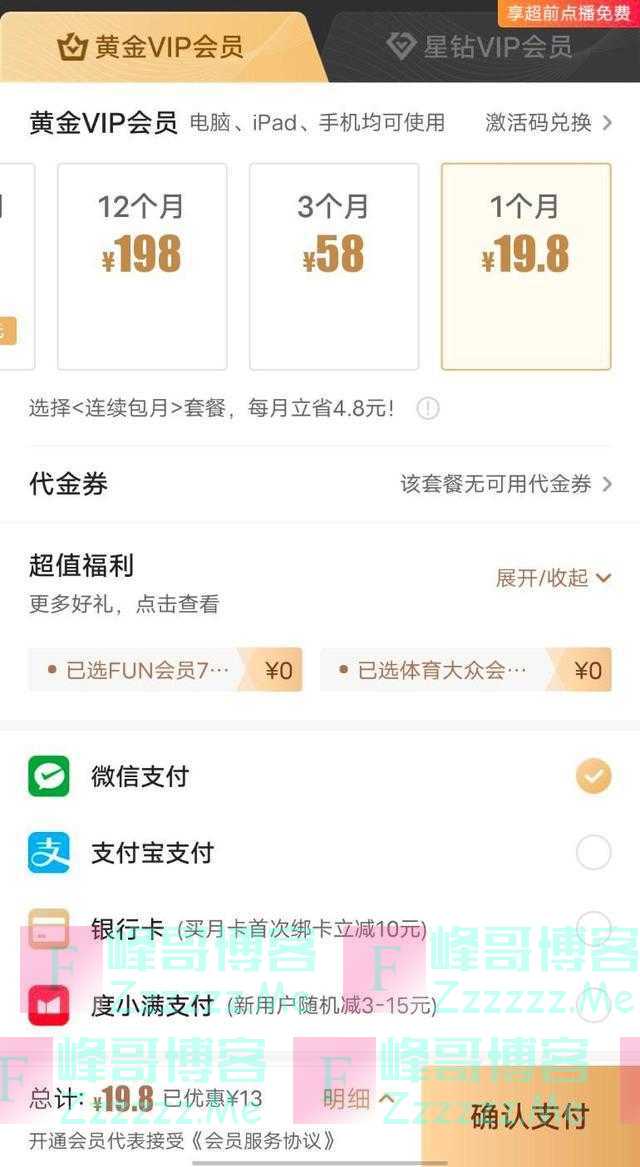Choose the 12个月 ¥198 plan
The height and width of the screenshot is (1167, 640).
142,267
